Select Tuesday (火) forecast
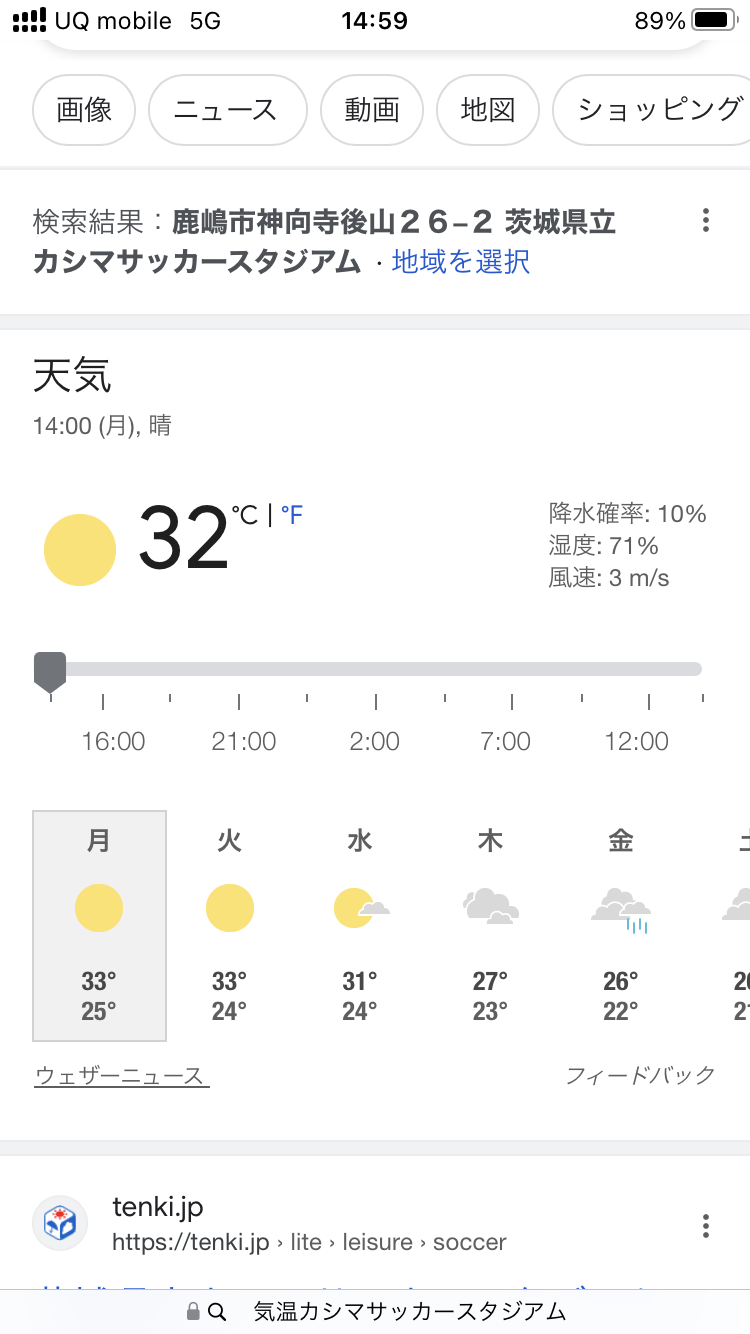Viewport: 750px width, 1334px height. pyautogui.click(x=230, y=926)
